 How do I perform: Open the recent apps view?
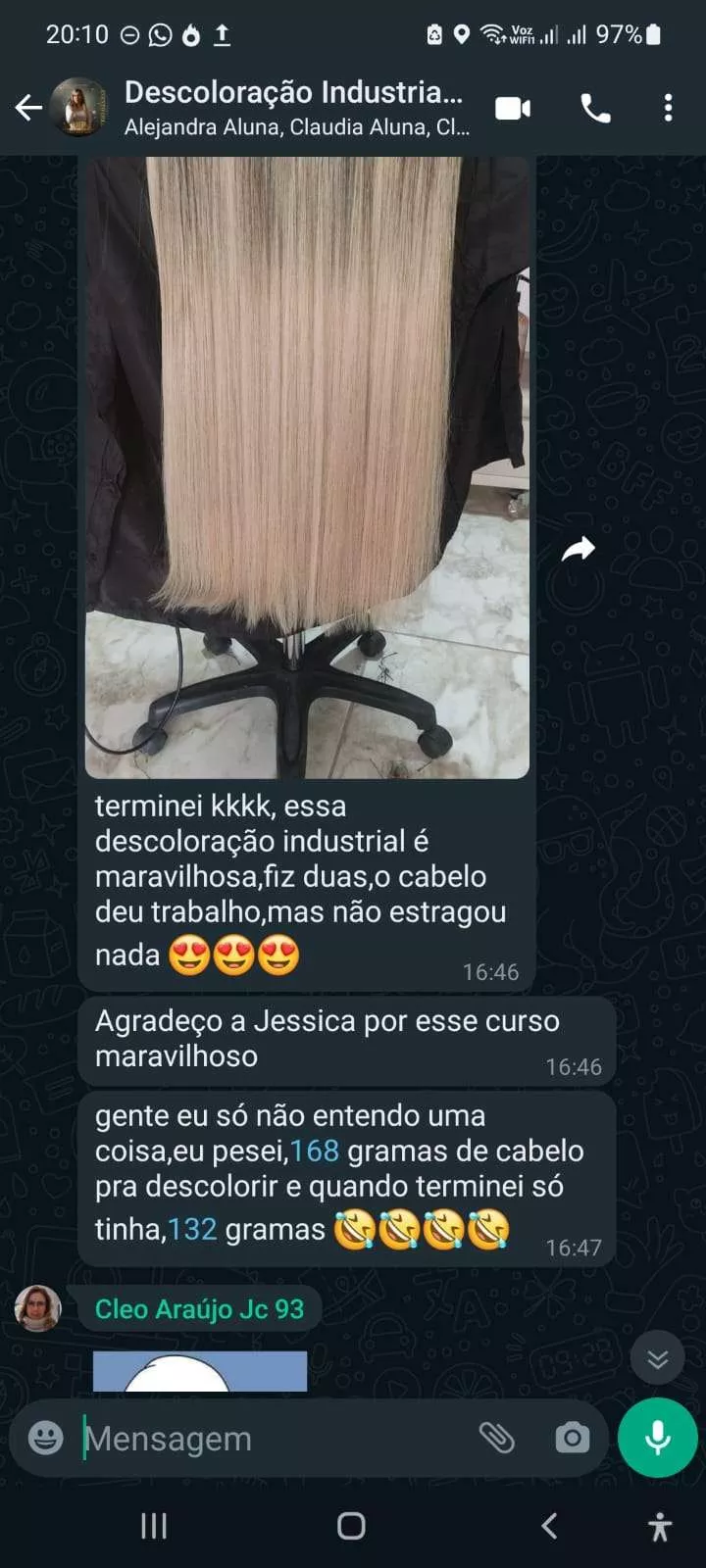coord(154,1525)
